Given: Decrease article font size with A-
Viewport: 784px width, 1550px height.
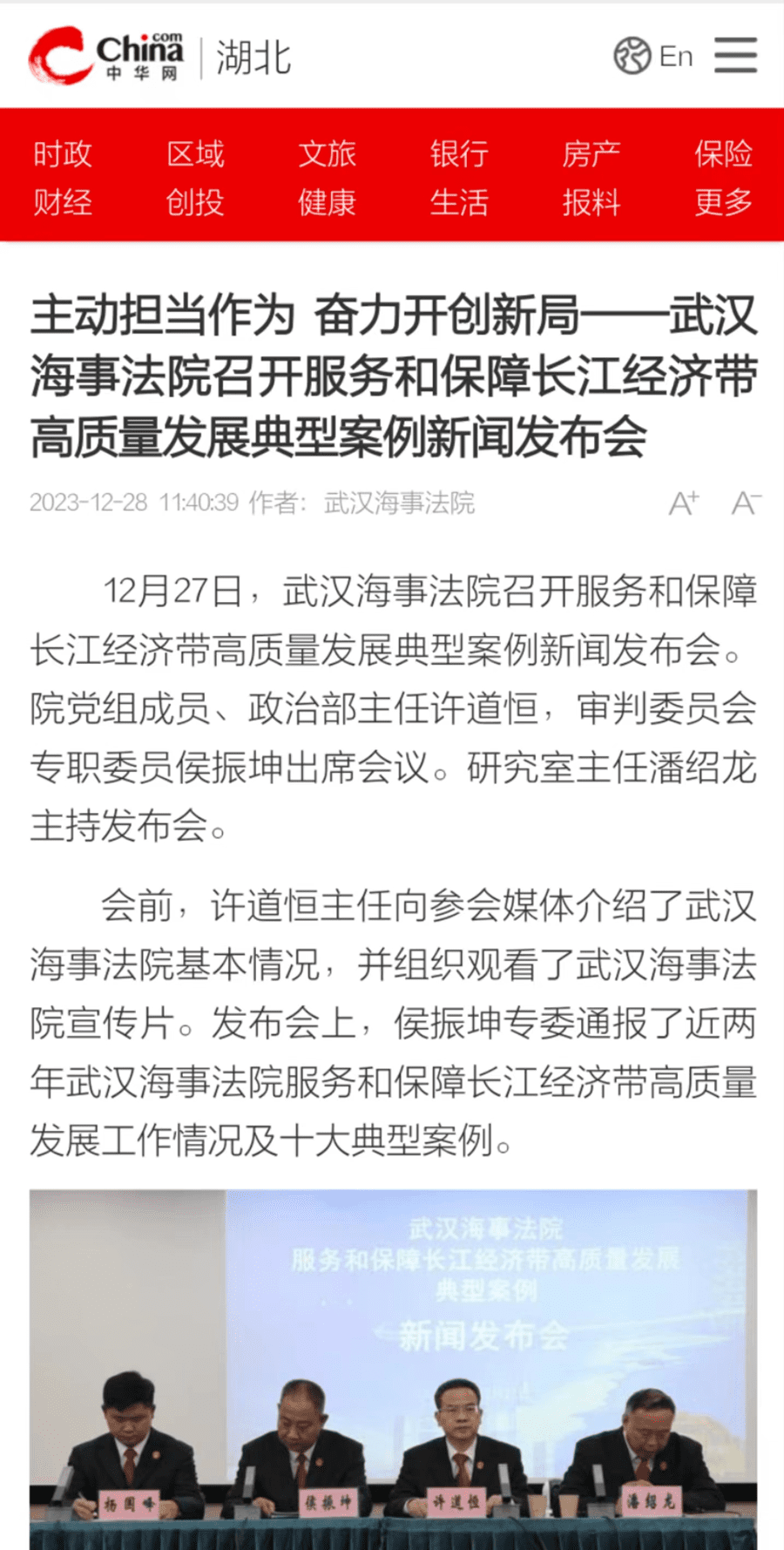Looking at the screenshot, I should coord(747,503).
